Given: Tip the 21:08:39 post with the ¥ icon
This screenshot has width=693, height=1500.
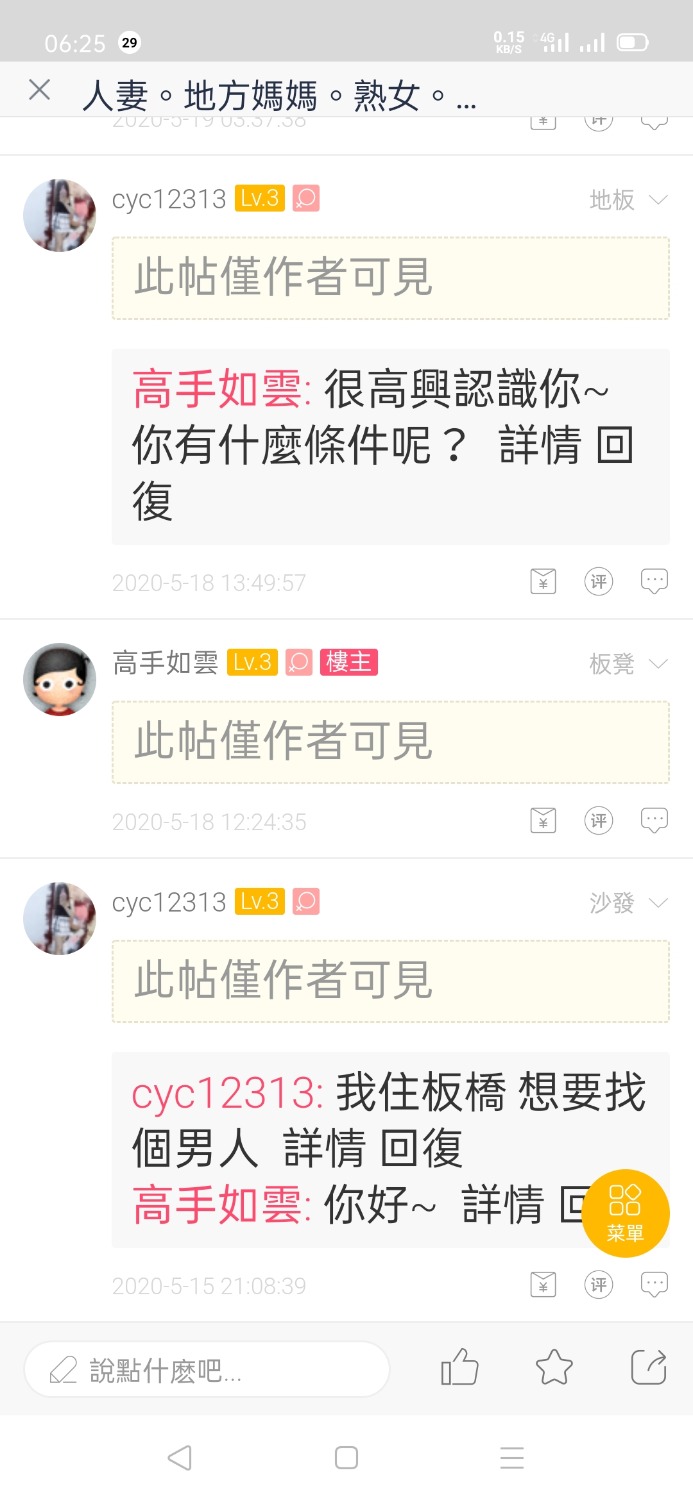Looking at the screenshot, I should point(542,1284).
